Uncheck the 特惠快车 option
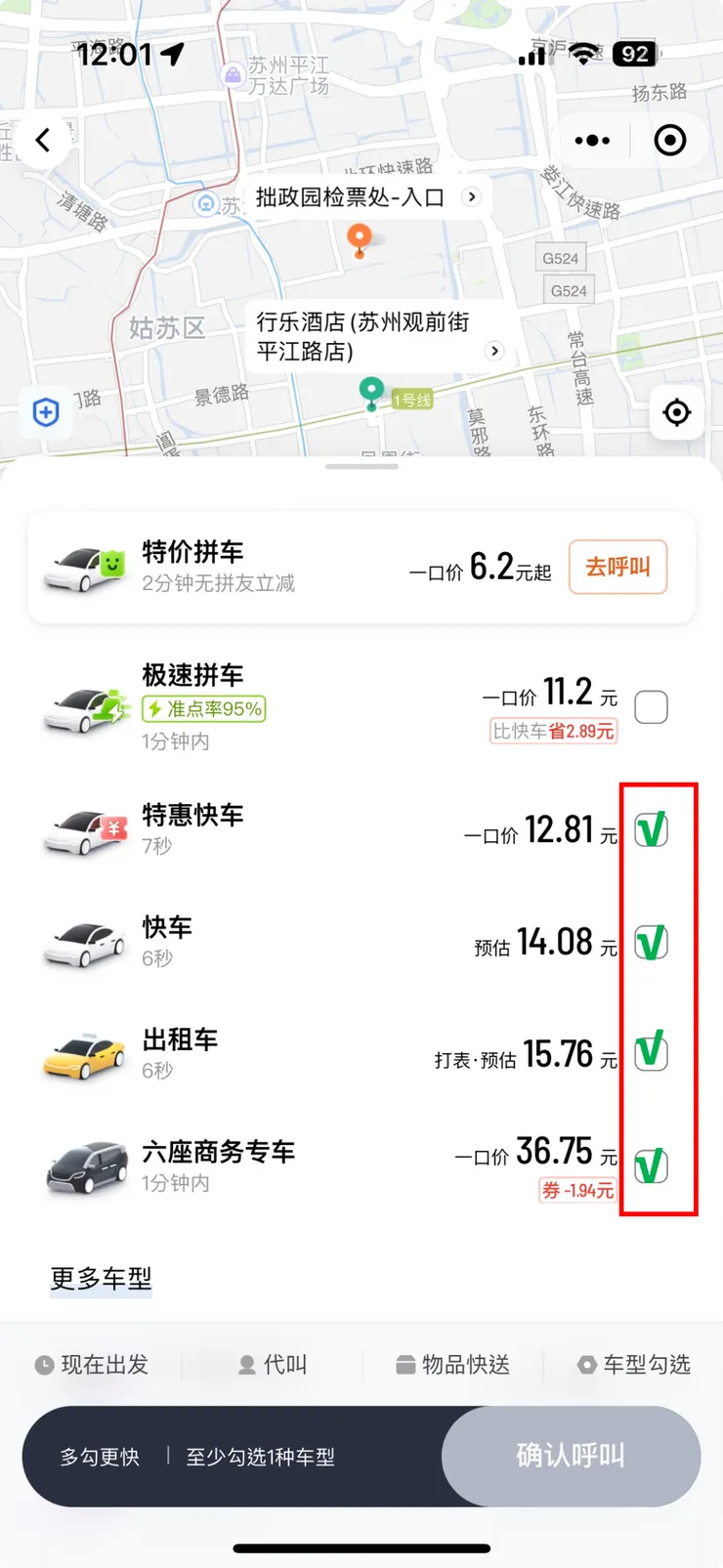 tap(651, 827)
